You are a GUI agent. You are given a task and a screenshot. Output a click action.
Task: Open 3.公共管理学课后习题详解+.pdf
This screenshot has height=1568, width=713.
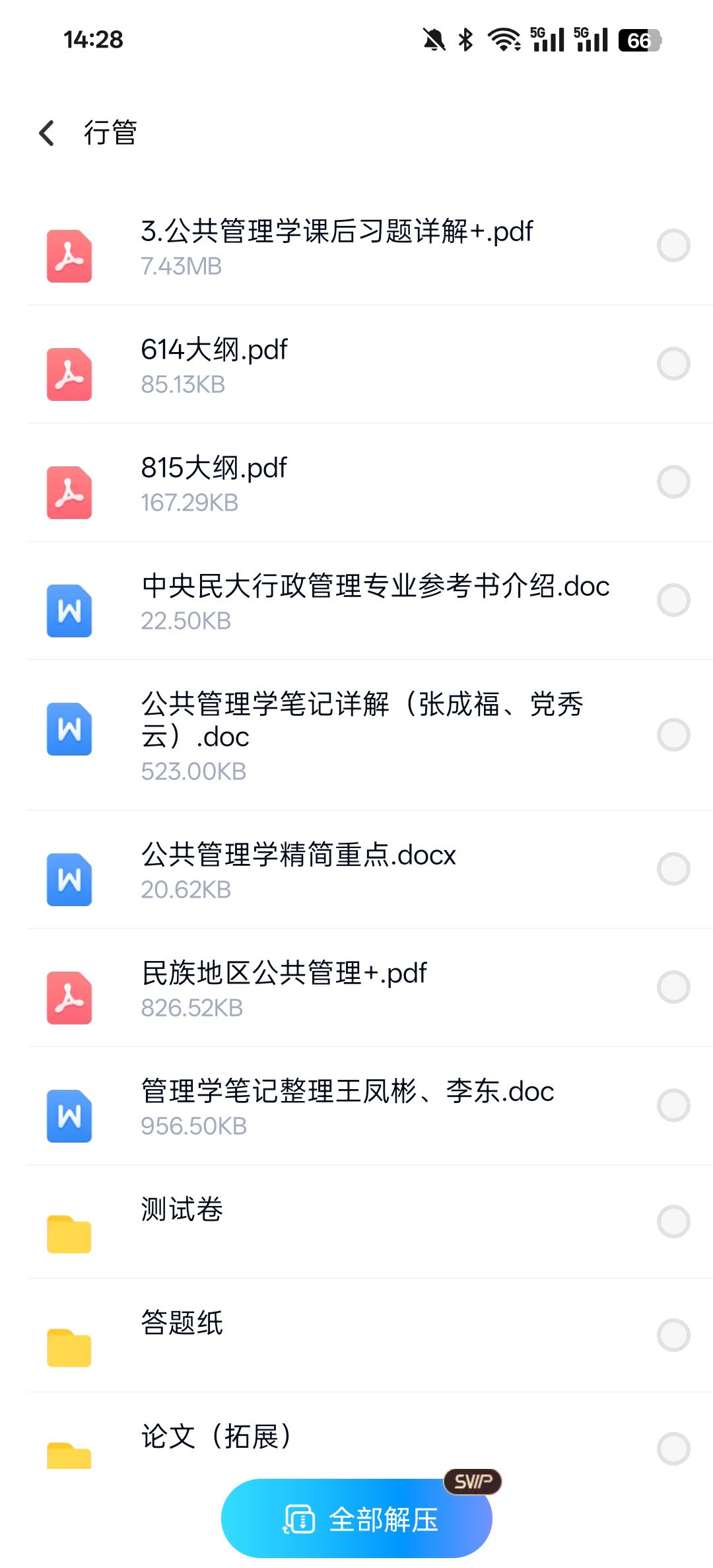(x=337, y=246)
